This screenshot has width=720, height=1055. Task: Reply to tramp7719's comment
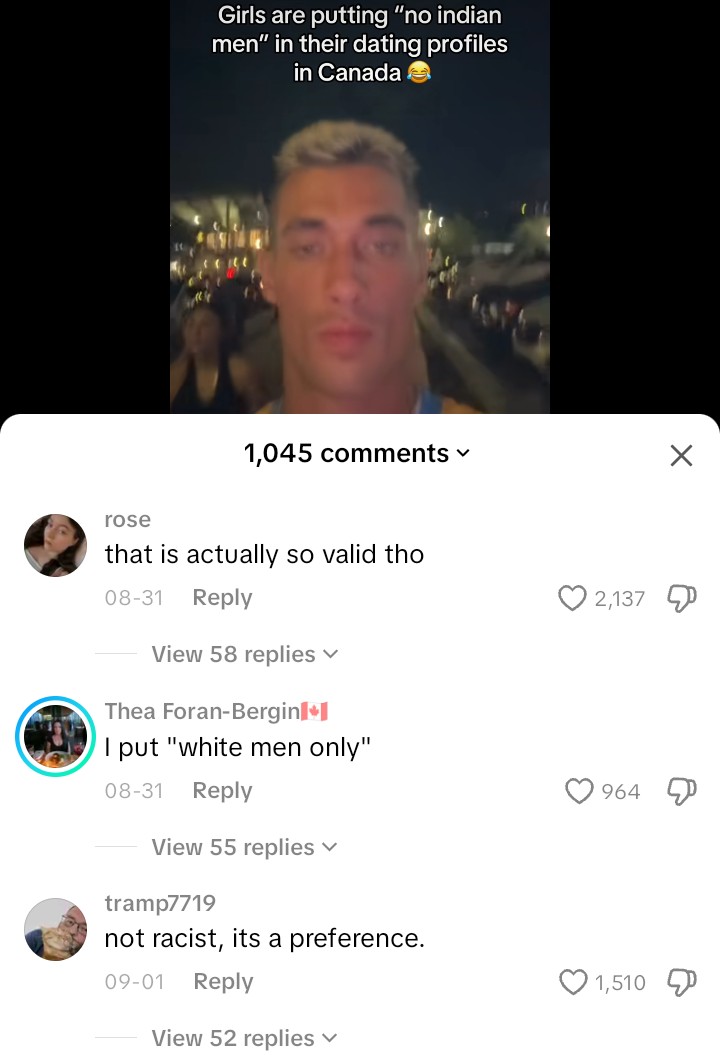222,982
